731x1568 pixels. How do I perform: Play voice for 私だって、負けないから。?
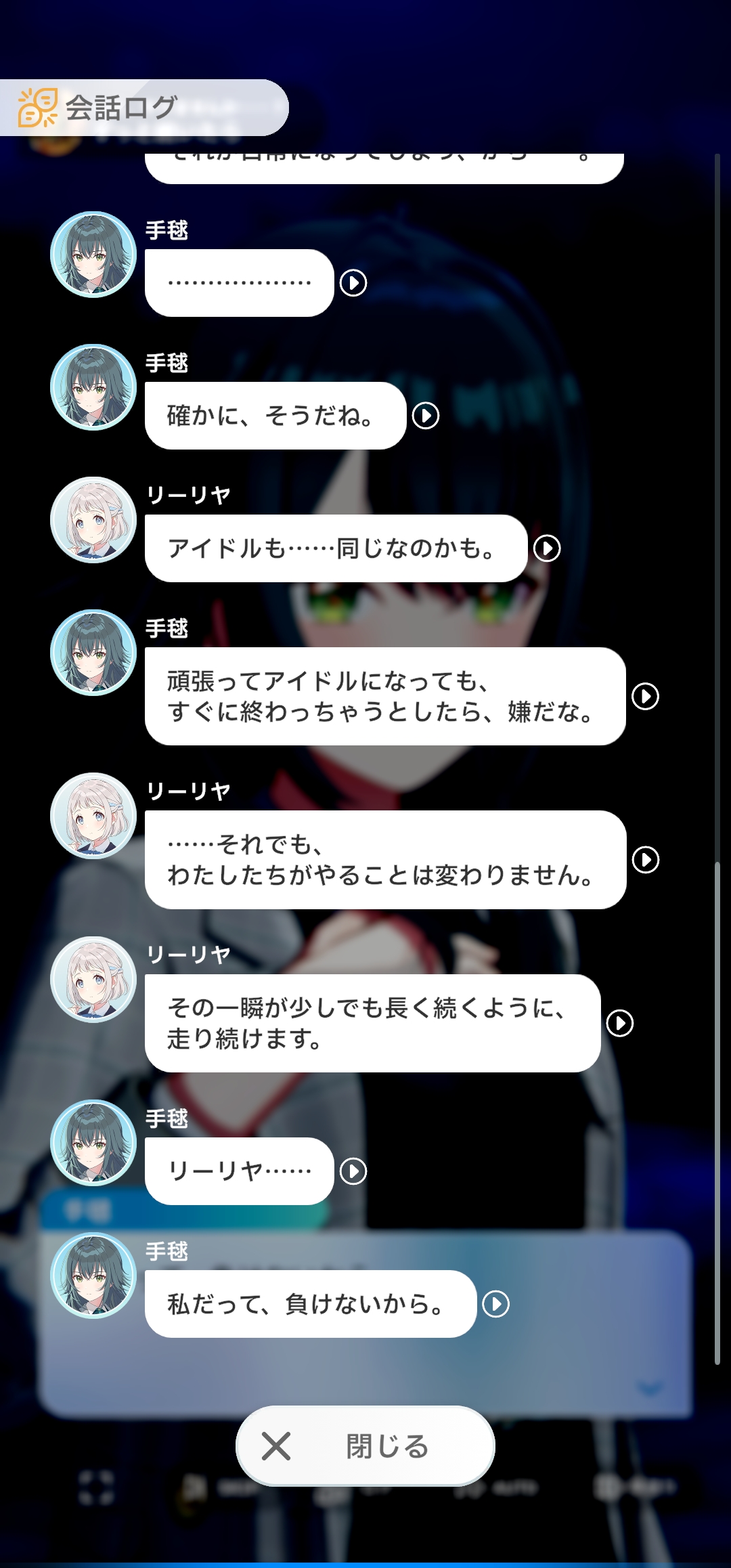[495, 1304]
